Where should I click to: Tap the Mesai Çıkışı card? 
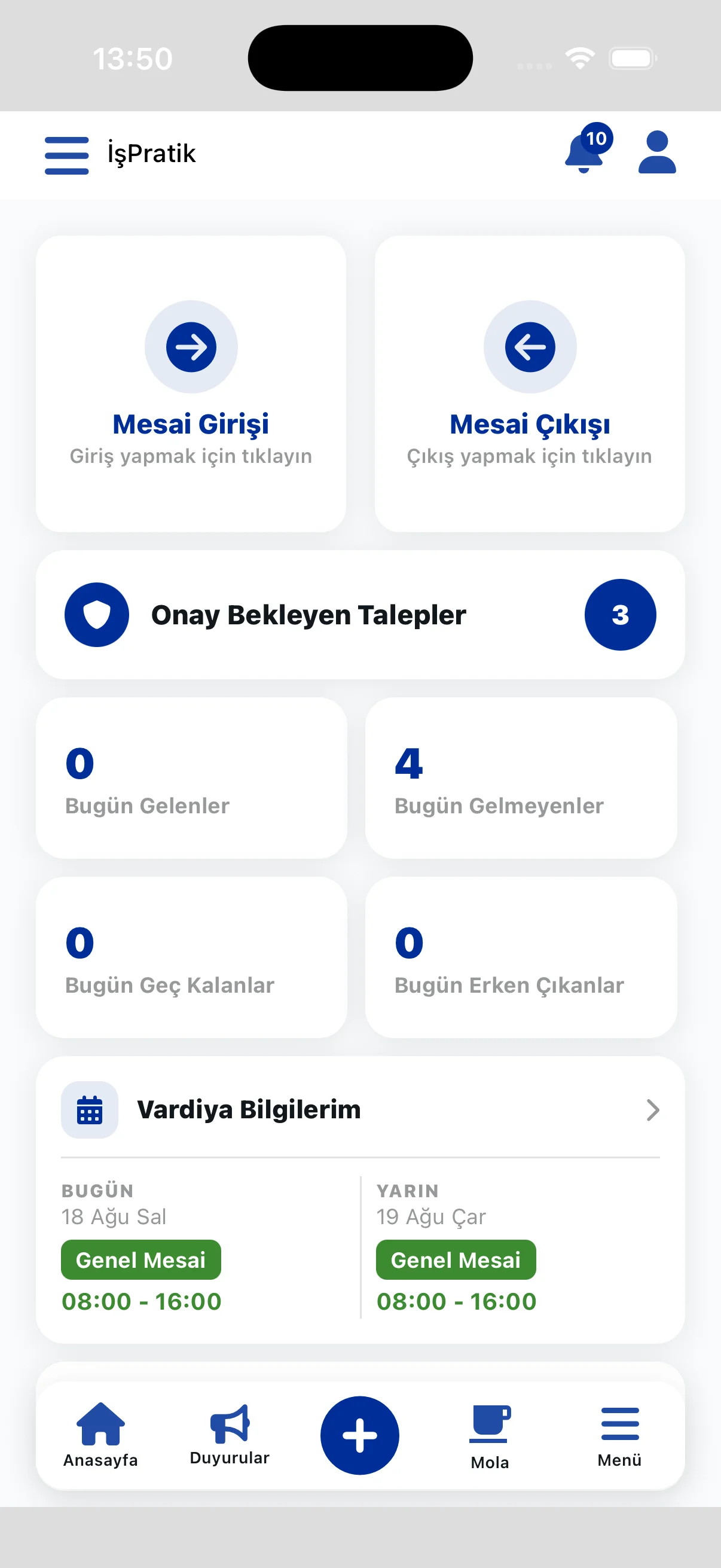click(x=530, y=384)
